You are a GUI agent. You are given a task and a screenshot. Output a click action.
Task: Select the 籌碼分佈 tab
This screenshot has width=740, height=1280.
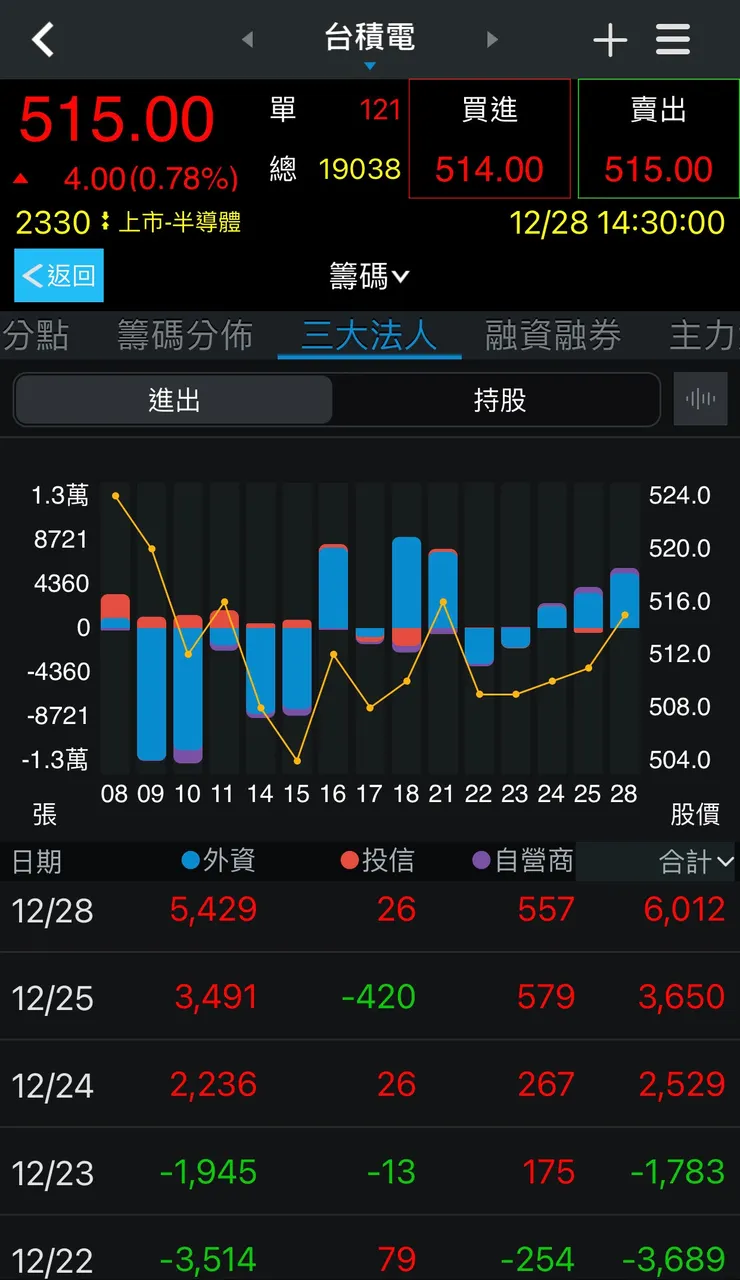click(x=183, y=337)
